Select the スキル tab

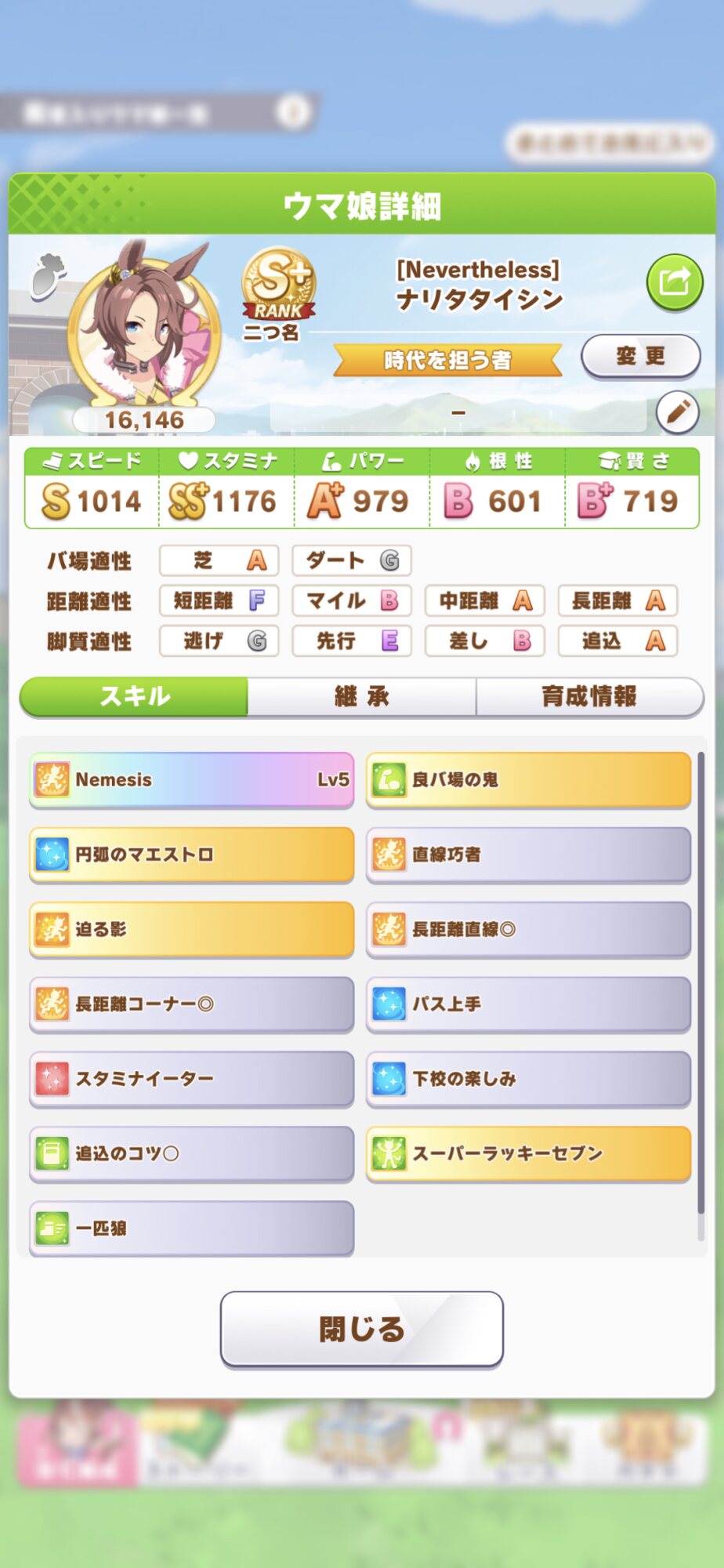(x=134, y=696)
